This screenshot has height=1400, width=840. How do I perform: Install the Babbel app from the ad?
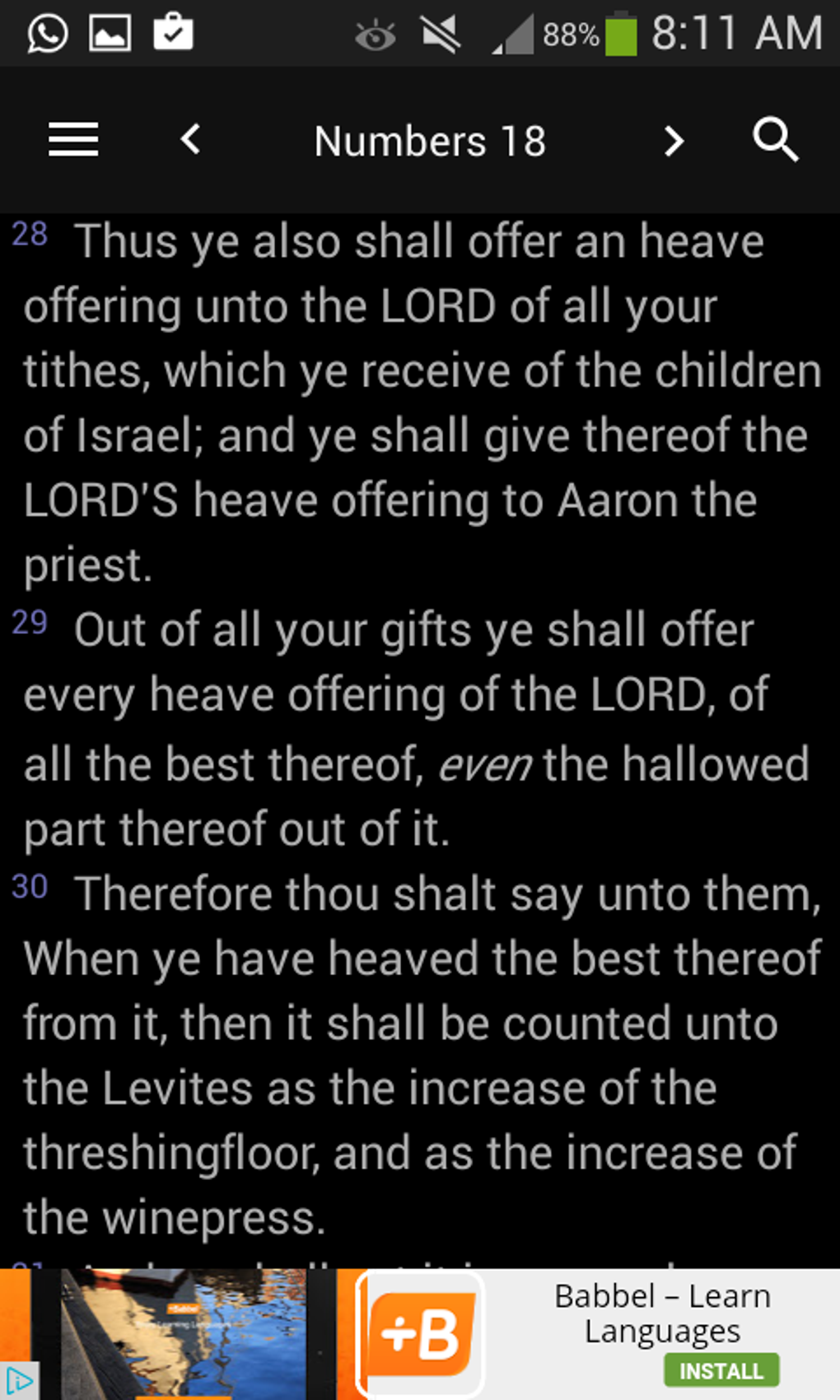tap(721, 1370)
